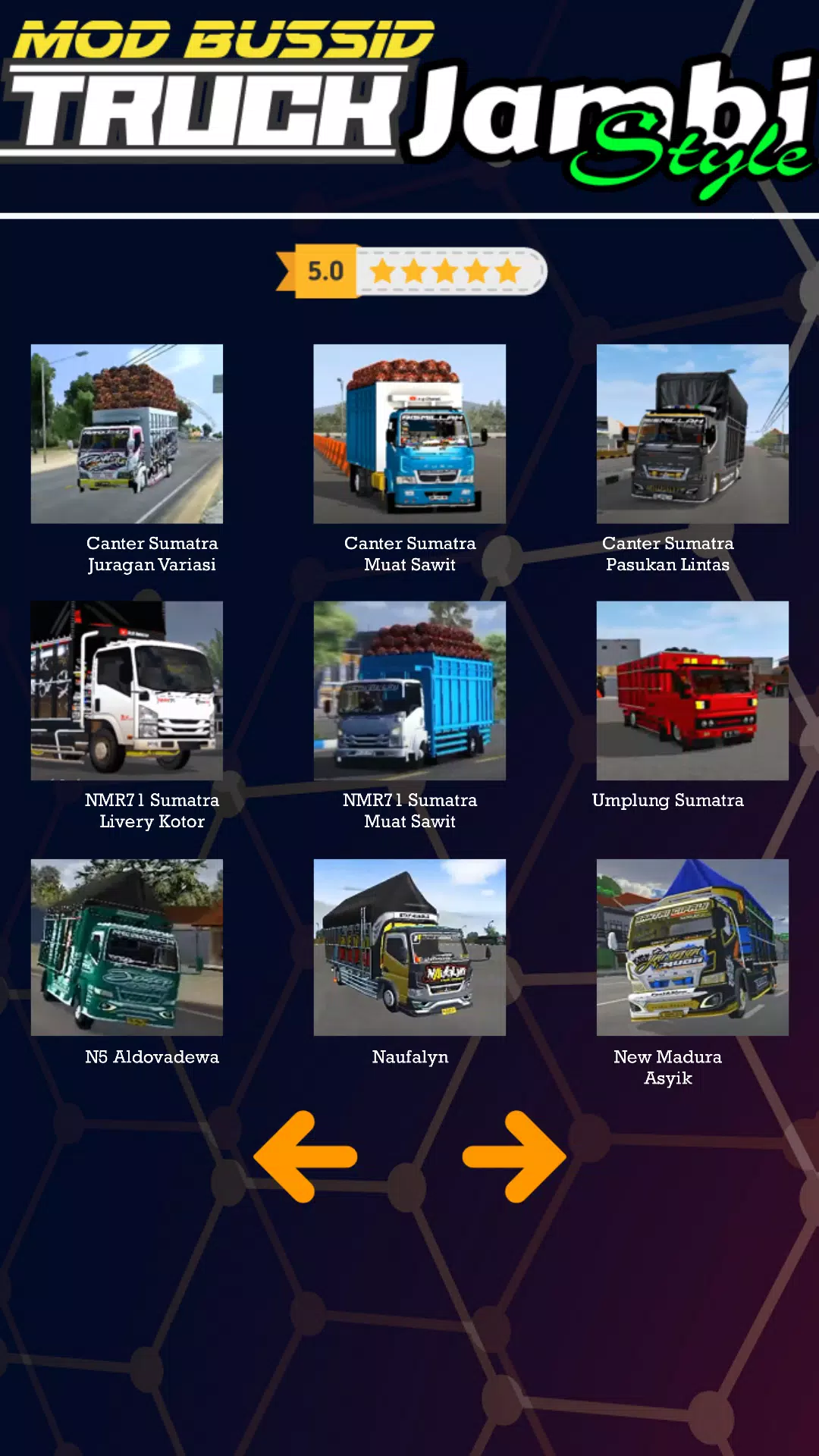Open Canter Sumatra Juragan Variasi mod
This screenshot has height=1456, width=819.
tap(127, 434)
